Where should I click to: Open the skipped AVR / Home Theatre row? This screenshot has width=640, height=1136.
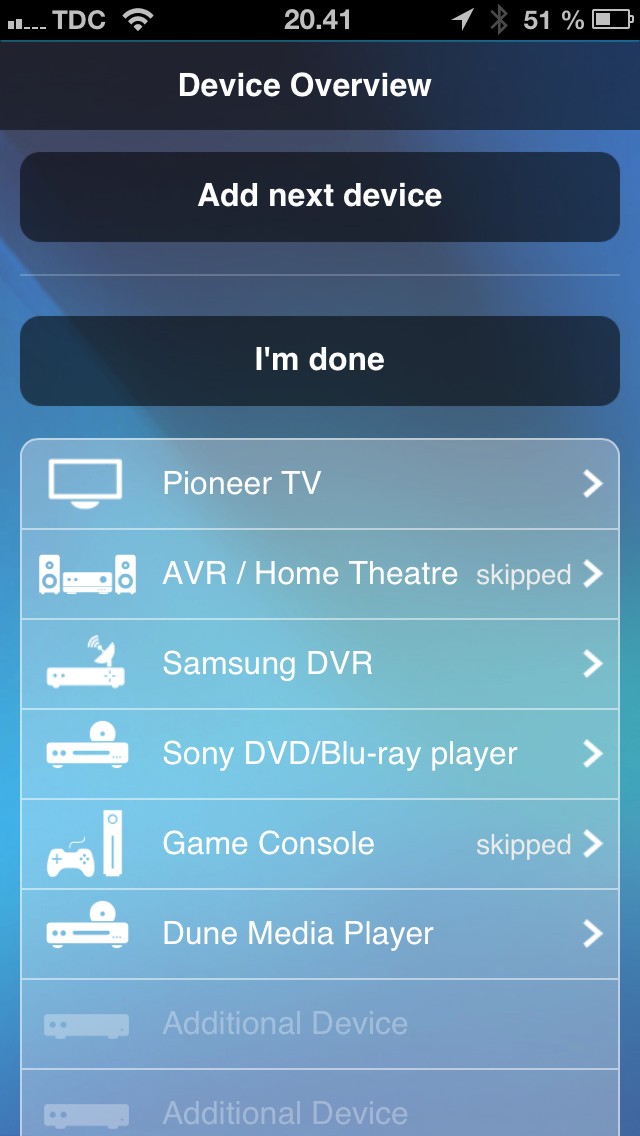(320, 574)
